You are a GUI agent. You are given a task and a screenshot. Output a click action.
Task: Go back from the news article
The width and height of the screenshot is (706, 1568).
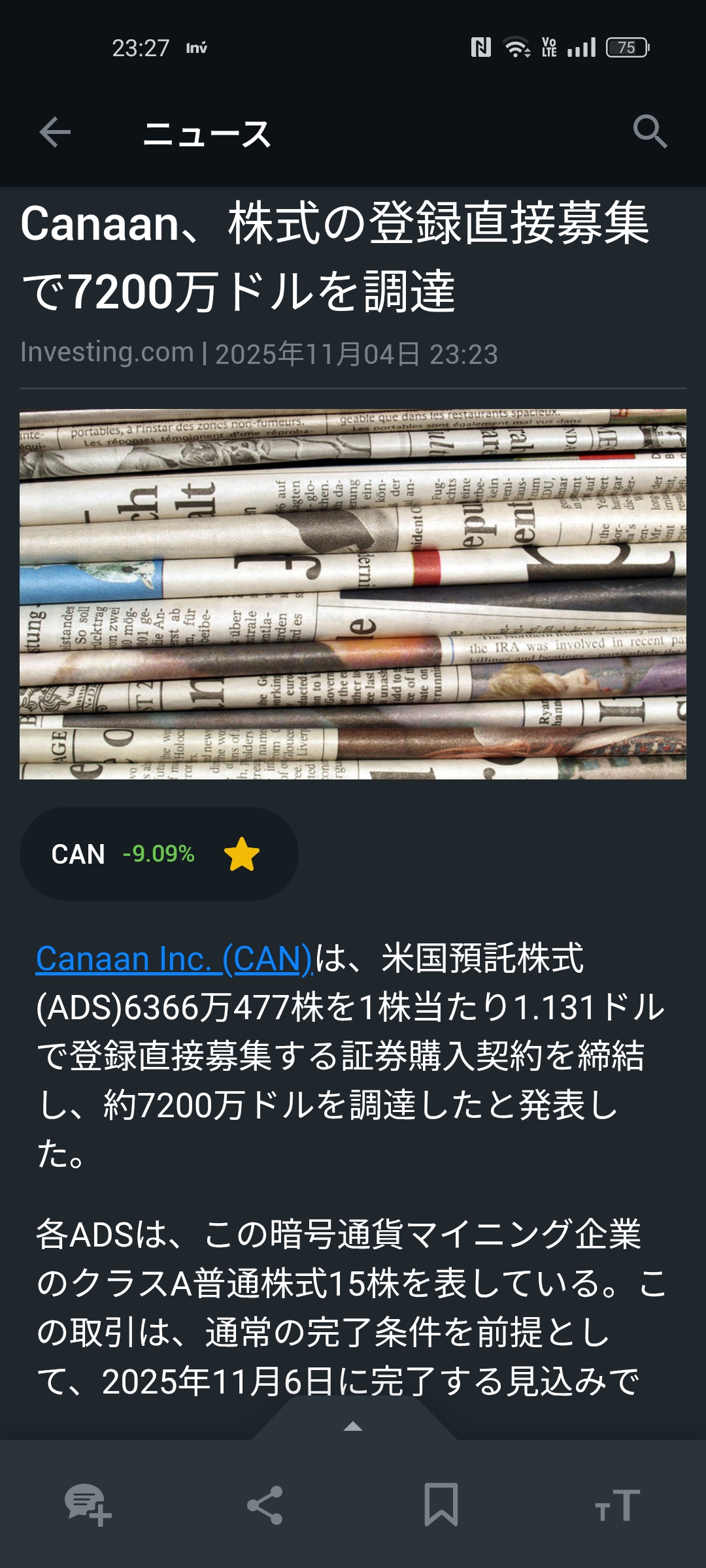tap(55, 133)
